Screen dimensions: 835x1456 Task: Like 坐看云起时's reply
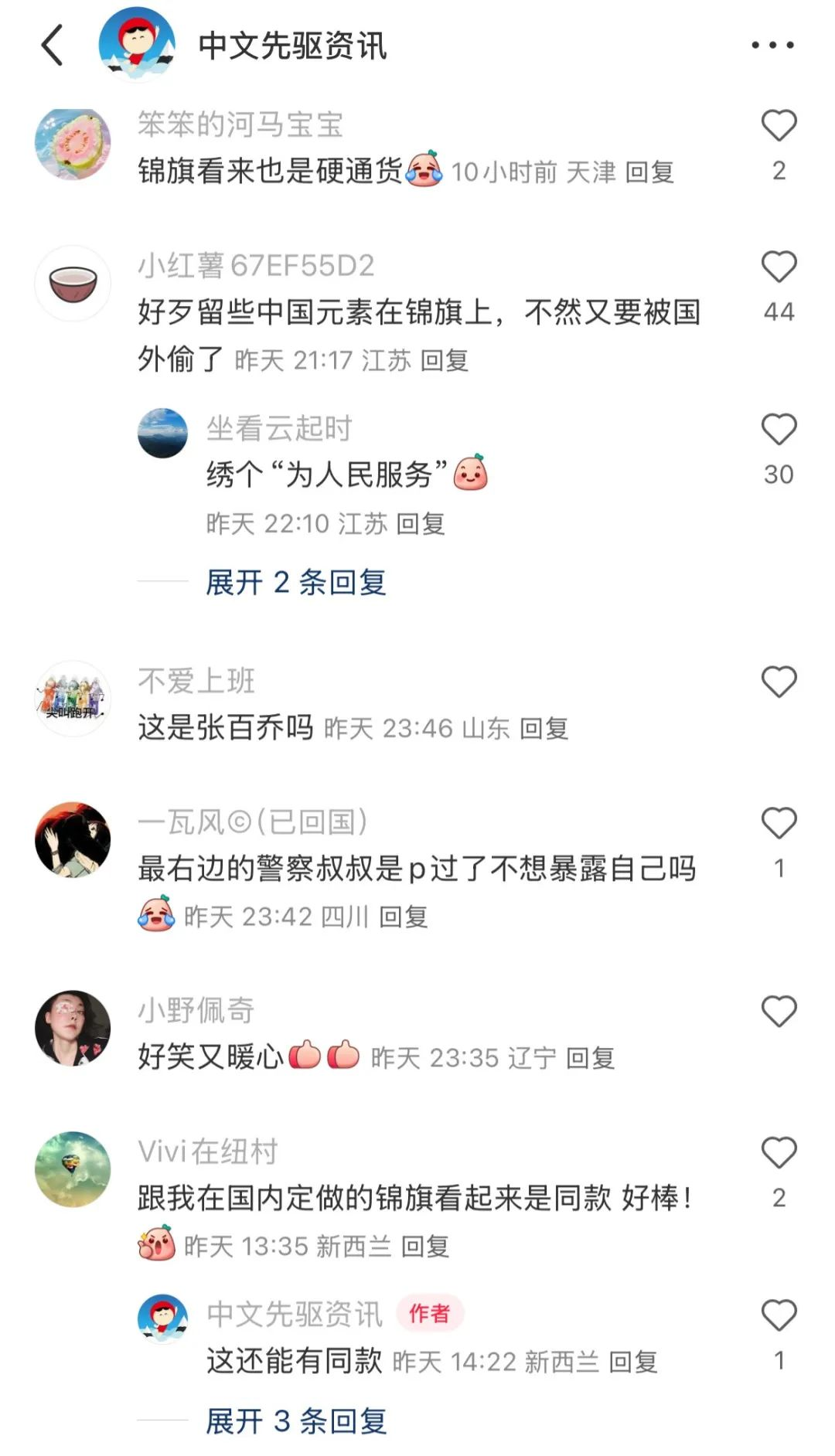779,430
